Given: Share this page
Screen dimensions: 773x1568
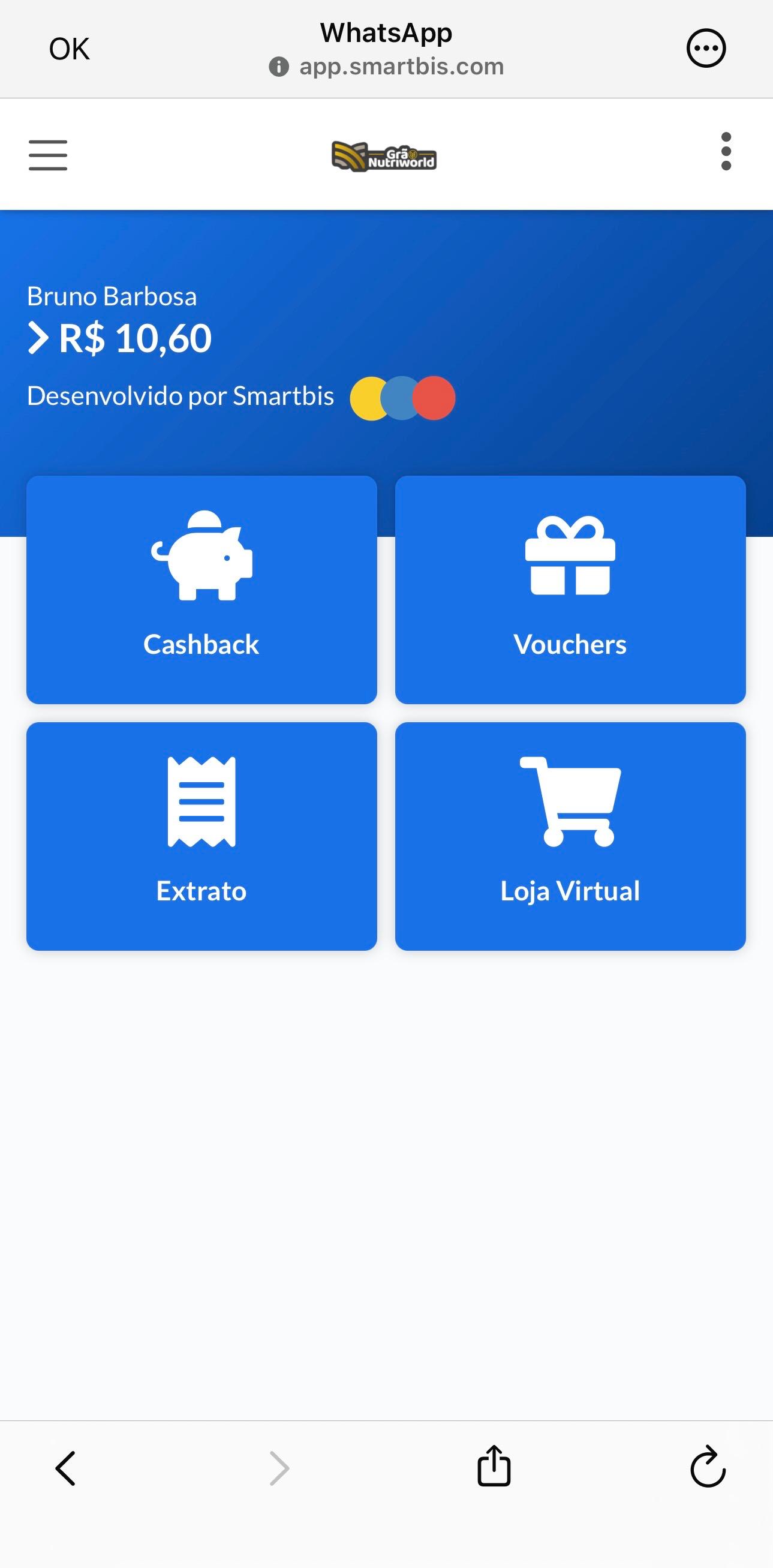Looking at the screenshot, I should click(x=494, y=1467).
